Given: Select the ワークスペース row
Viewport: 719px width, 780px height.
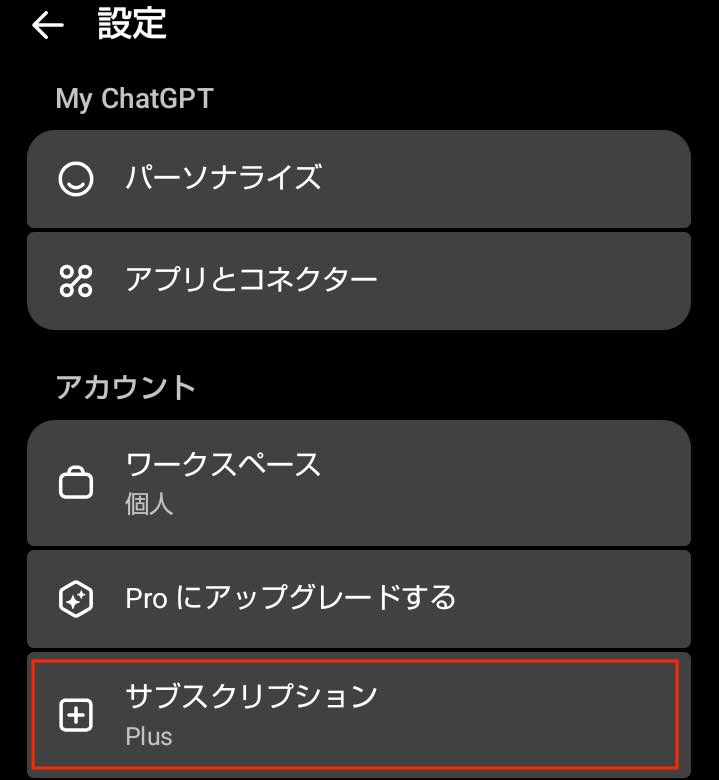Looking at the screenshot, I should point(358,481).
